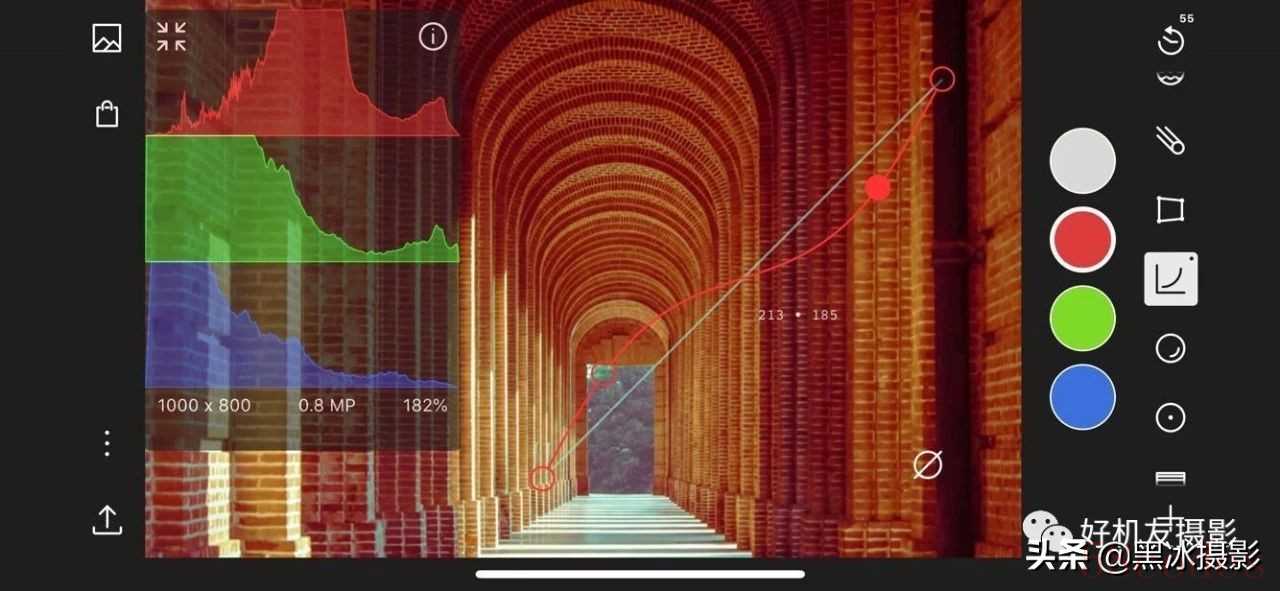Open the edit history with 55 steps
The image size is (1280, 591).
[x=1171, y=40]
